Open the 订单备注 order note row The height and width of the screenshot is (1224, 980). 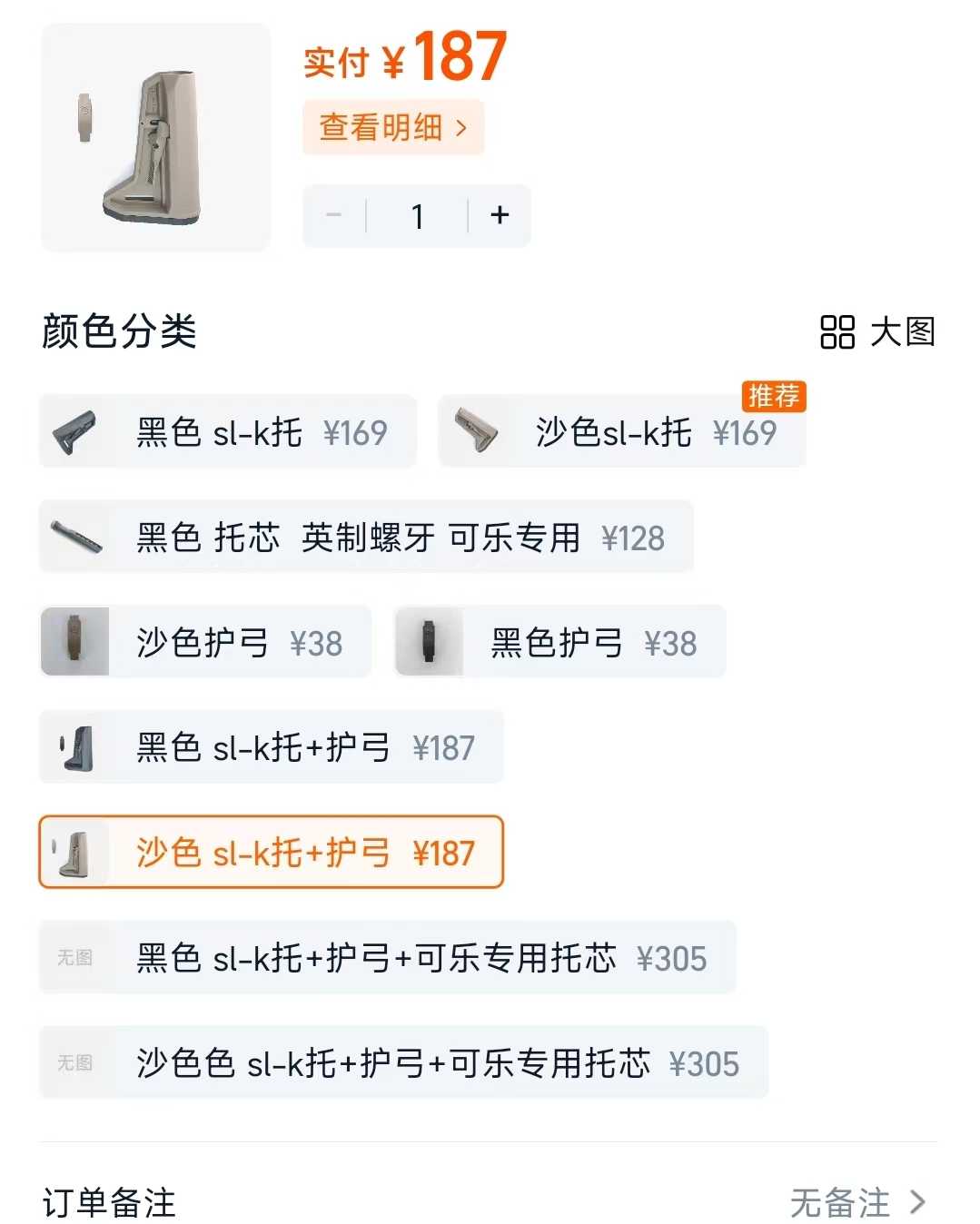[490, 1202]
